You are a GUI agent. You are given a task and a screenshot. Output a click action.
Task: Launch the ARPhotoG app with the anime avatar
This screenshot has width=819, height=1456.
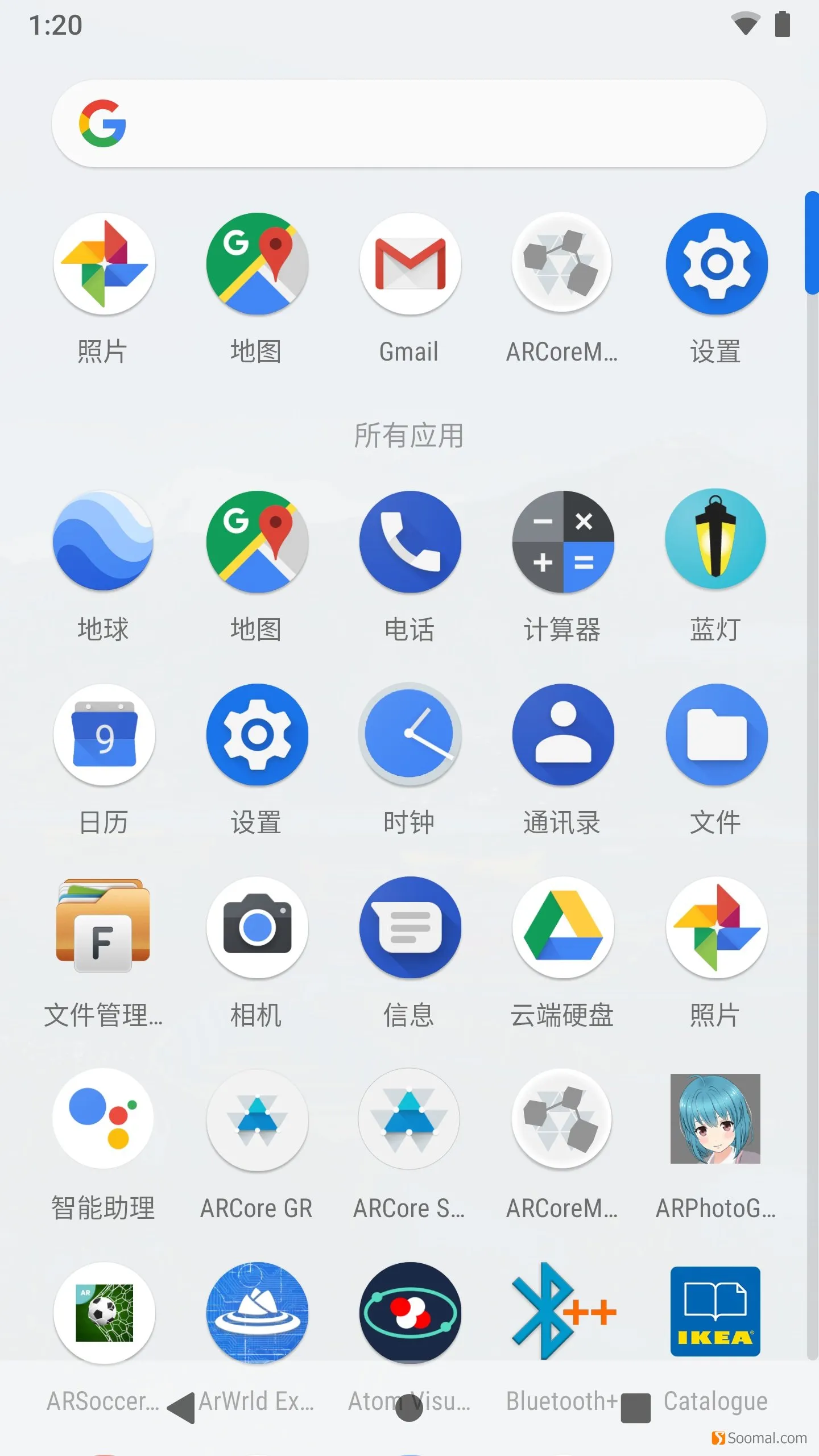[715, 1119]
